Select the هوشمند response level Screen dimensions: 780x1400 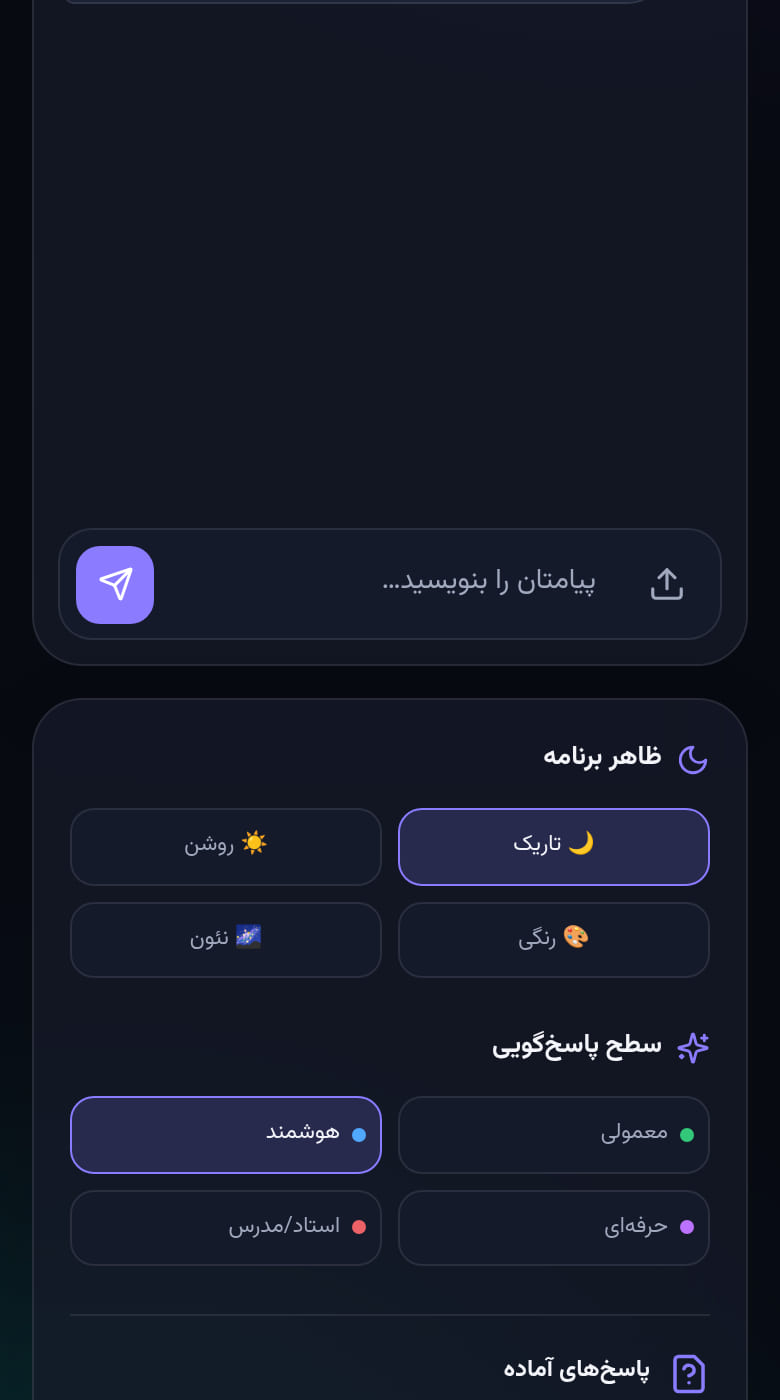click(226, 1135)
